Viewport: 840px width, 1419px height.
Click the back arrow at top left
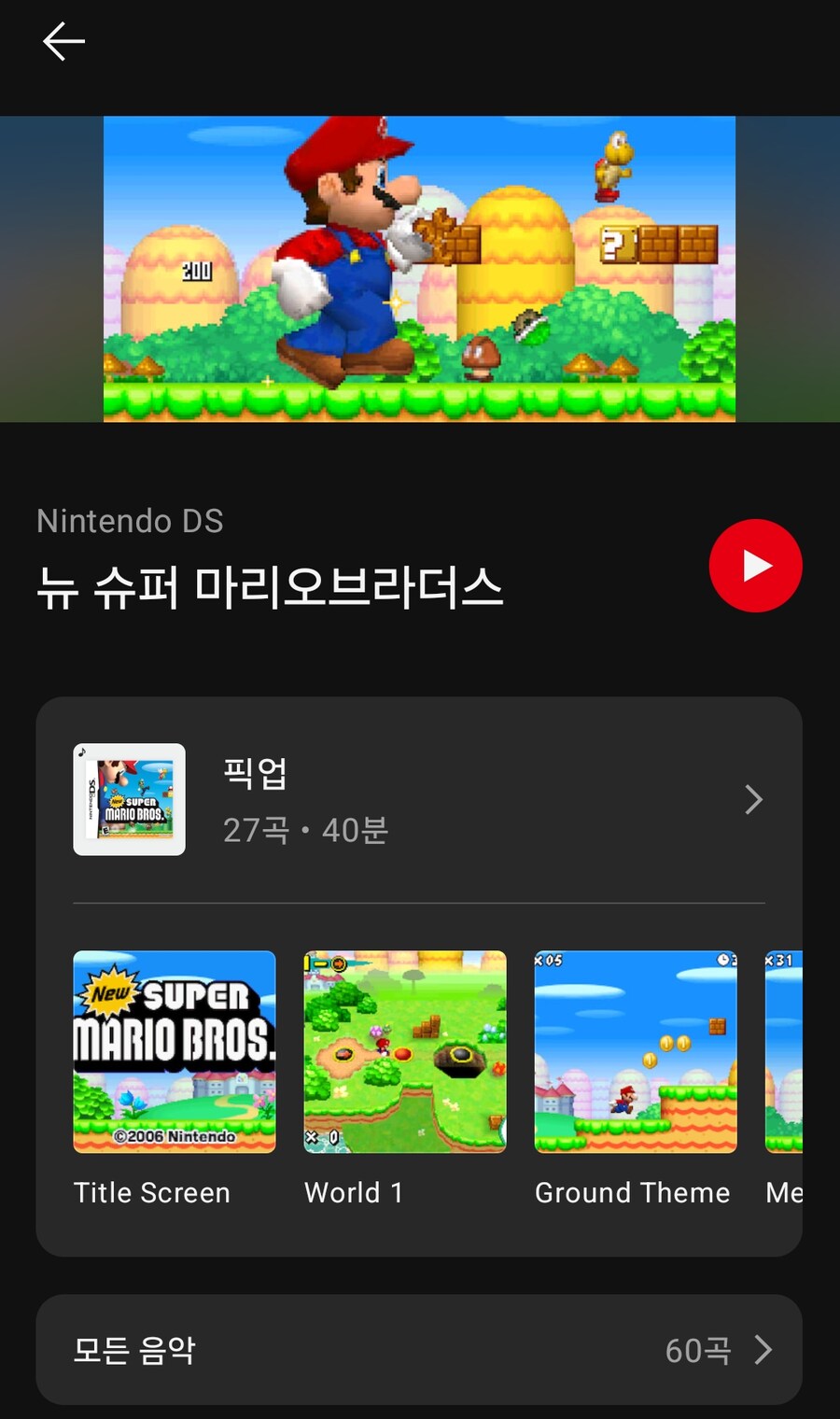click(63, 41)
